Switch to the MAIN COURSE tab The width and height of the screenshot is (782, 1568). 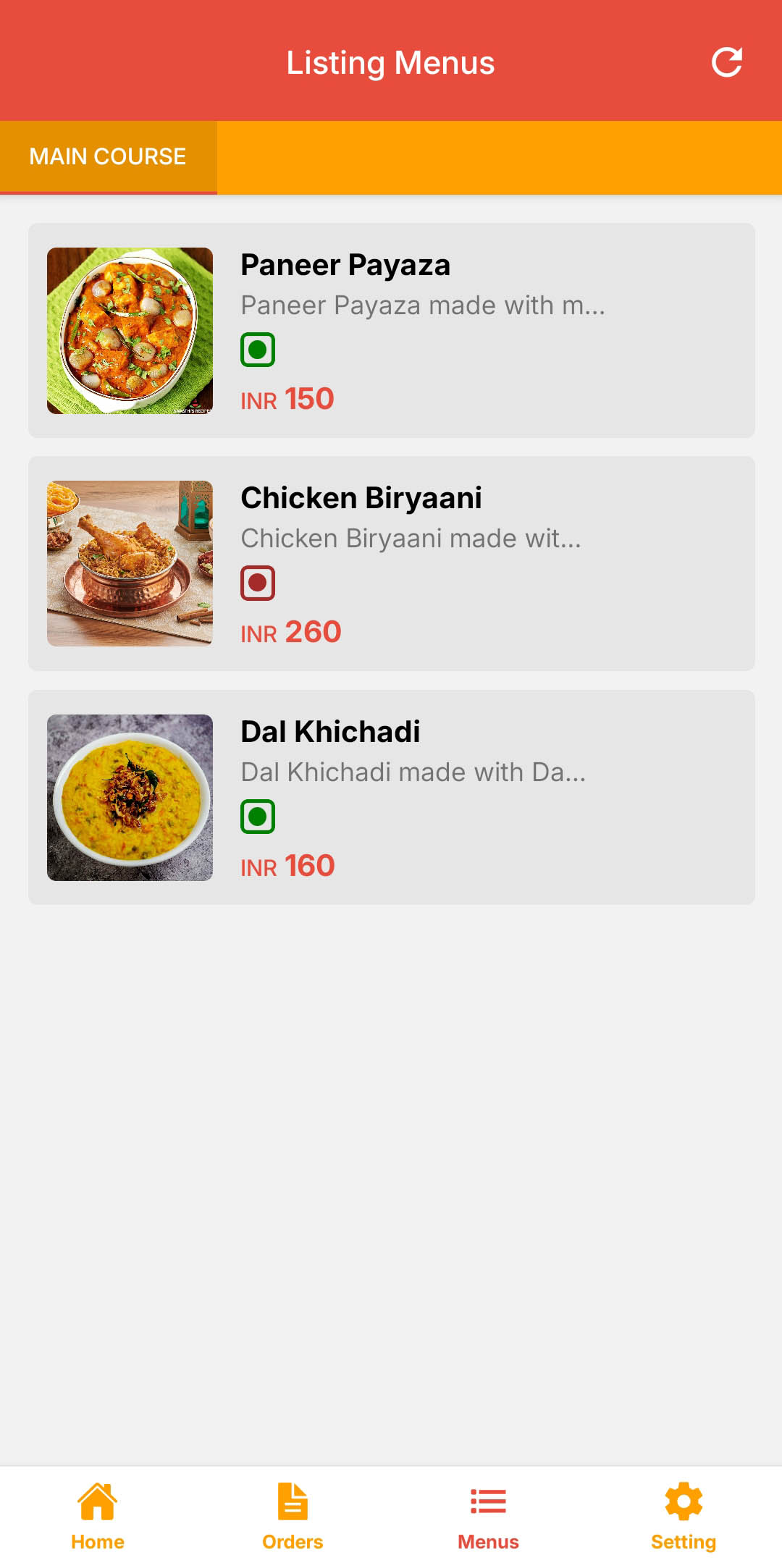point(107,156)
